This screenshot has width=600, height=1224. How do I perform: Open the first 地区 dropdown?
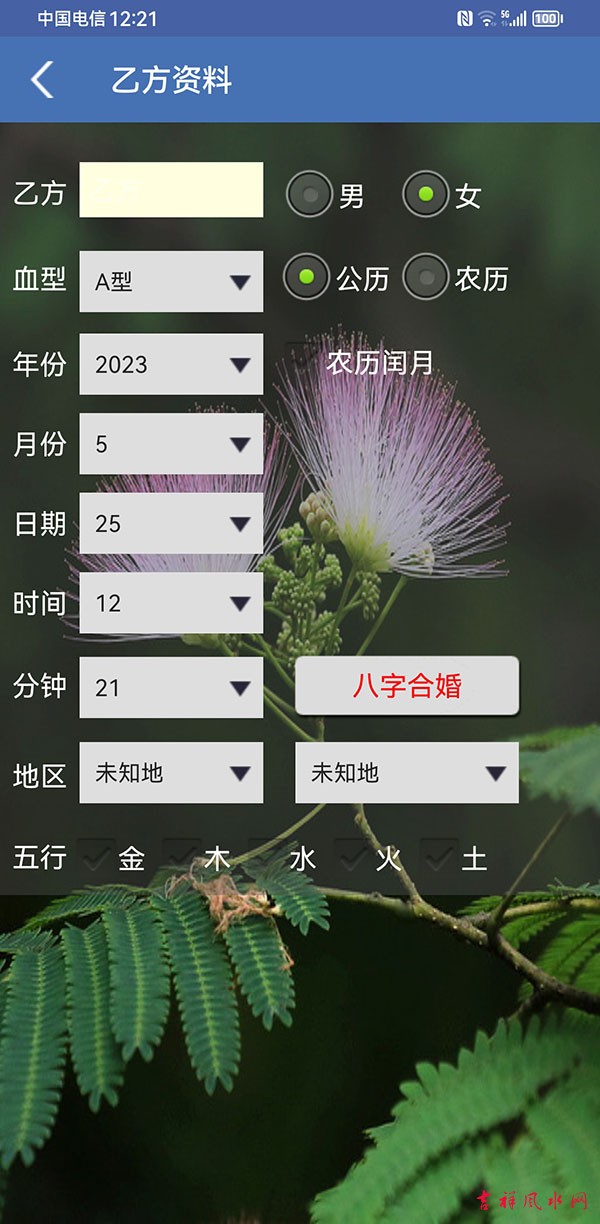point(171,773)
